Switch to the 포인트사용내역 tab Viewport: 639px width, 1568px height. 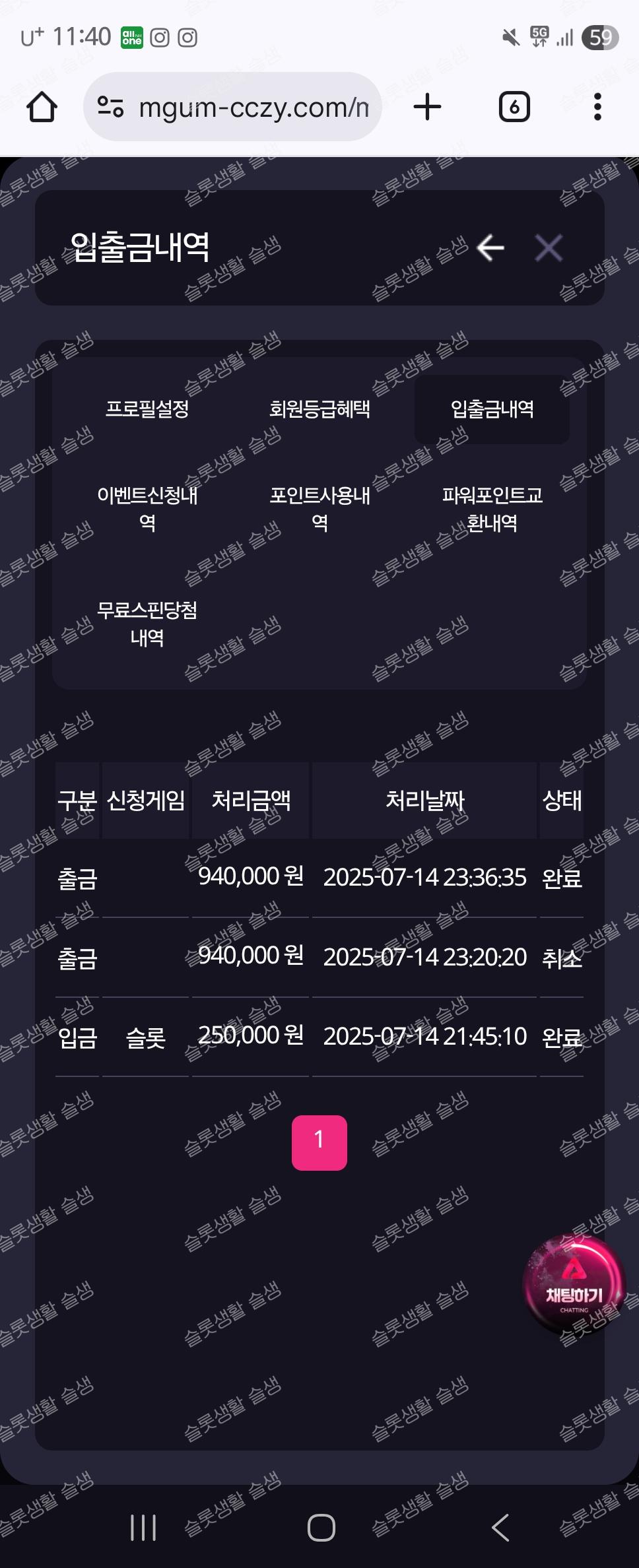pyautogui.click(x=319, y=509)
